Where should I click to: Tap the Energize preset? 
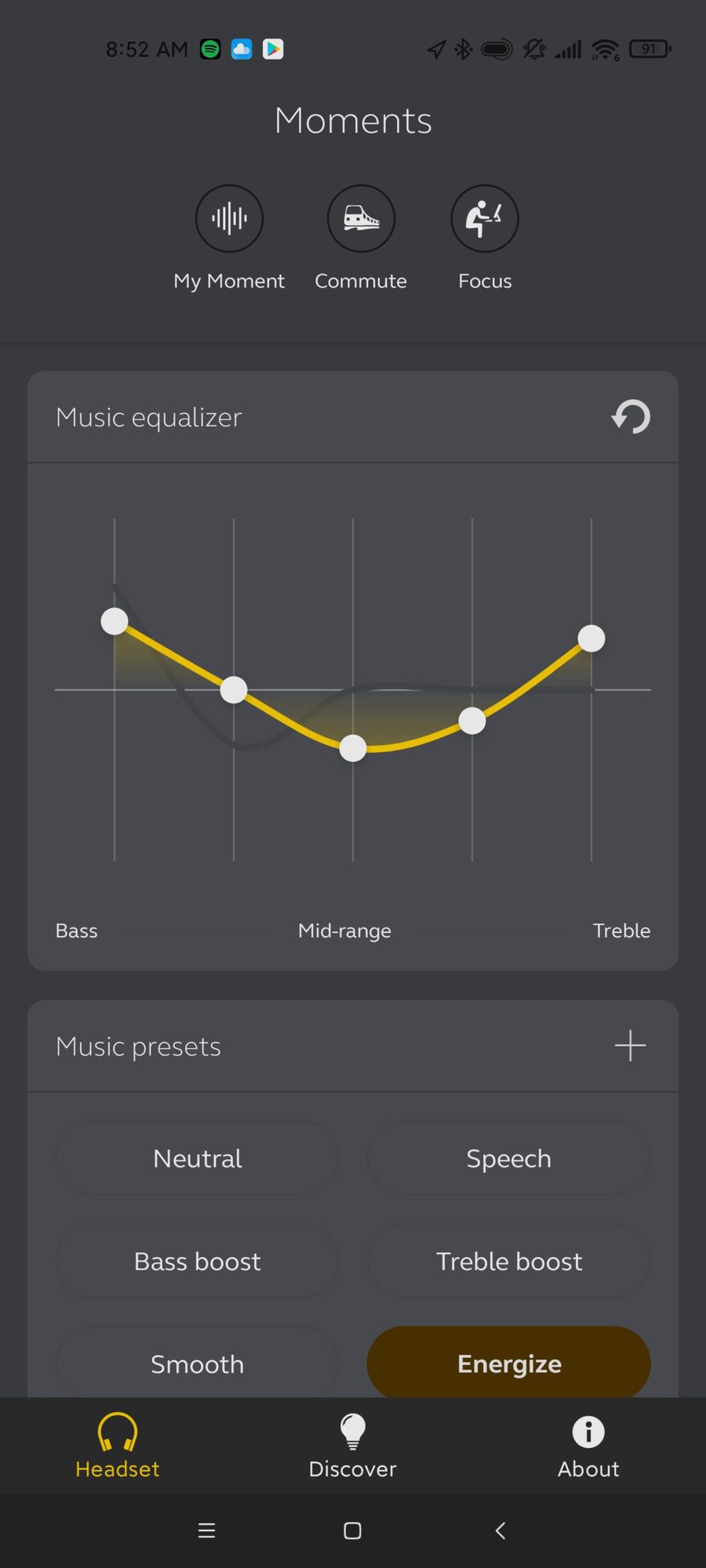click(508, 1363)
